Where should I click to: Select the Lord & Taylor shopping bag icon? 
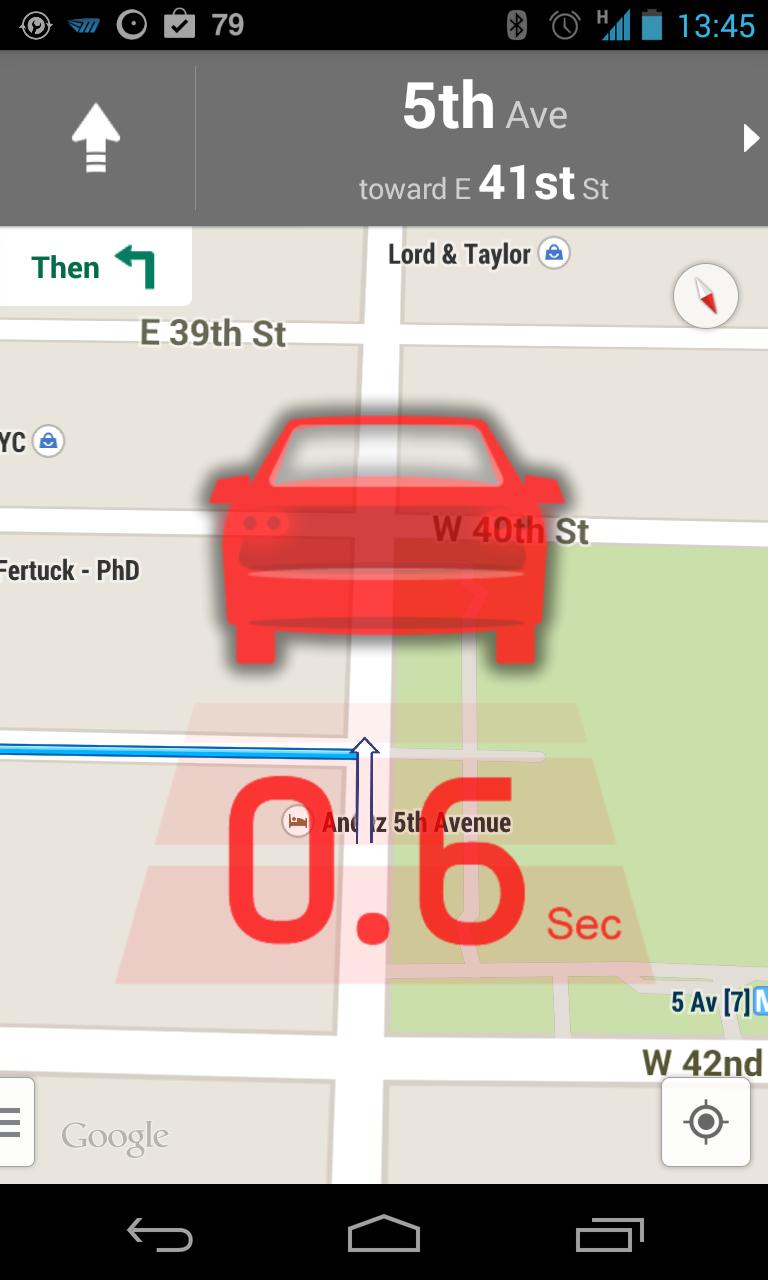(x=553, y=254)
